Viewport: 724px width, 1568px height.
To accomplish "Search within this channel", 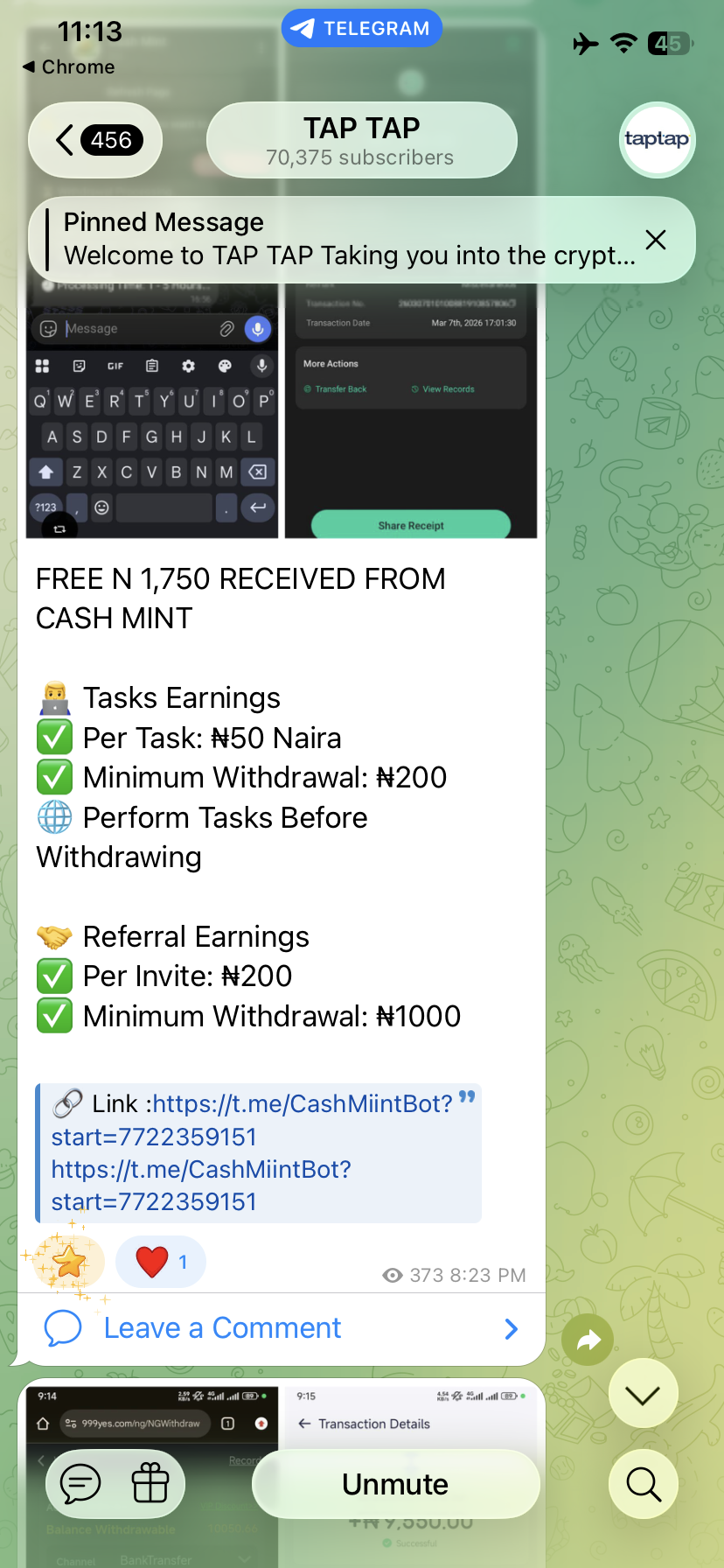I will point(643,1484).
